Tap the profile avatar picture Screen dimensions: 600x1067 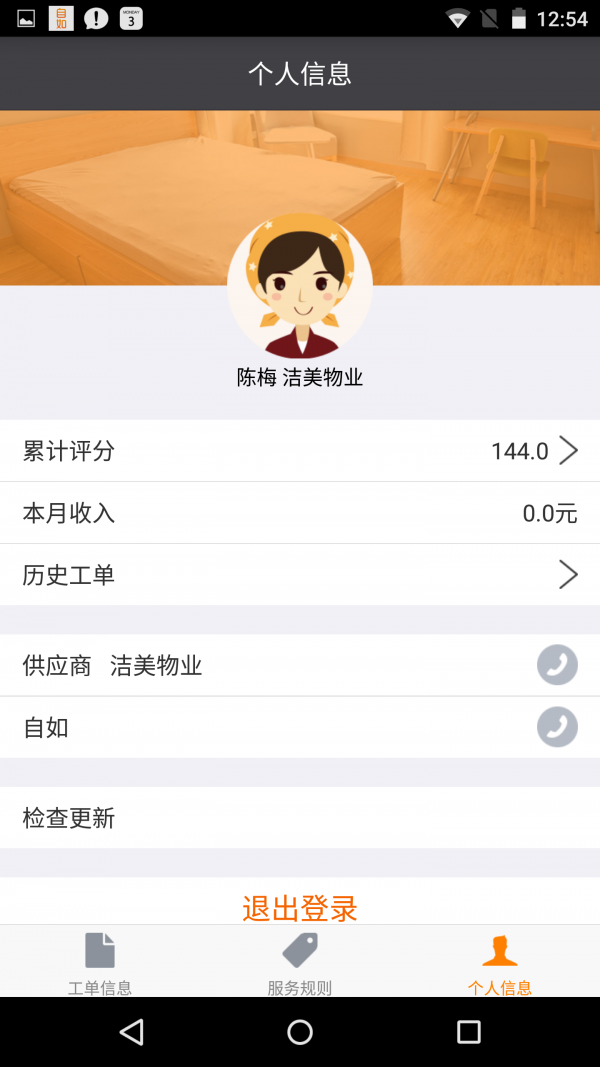[x=300, y=286]
